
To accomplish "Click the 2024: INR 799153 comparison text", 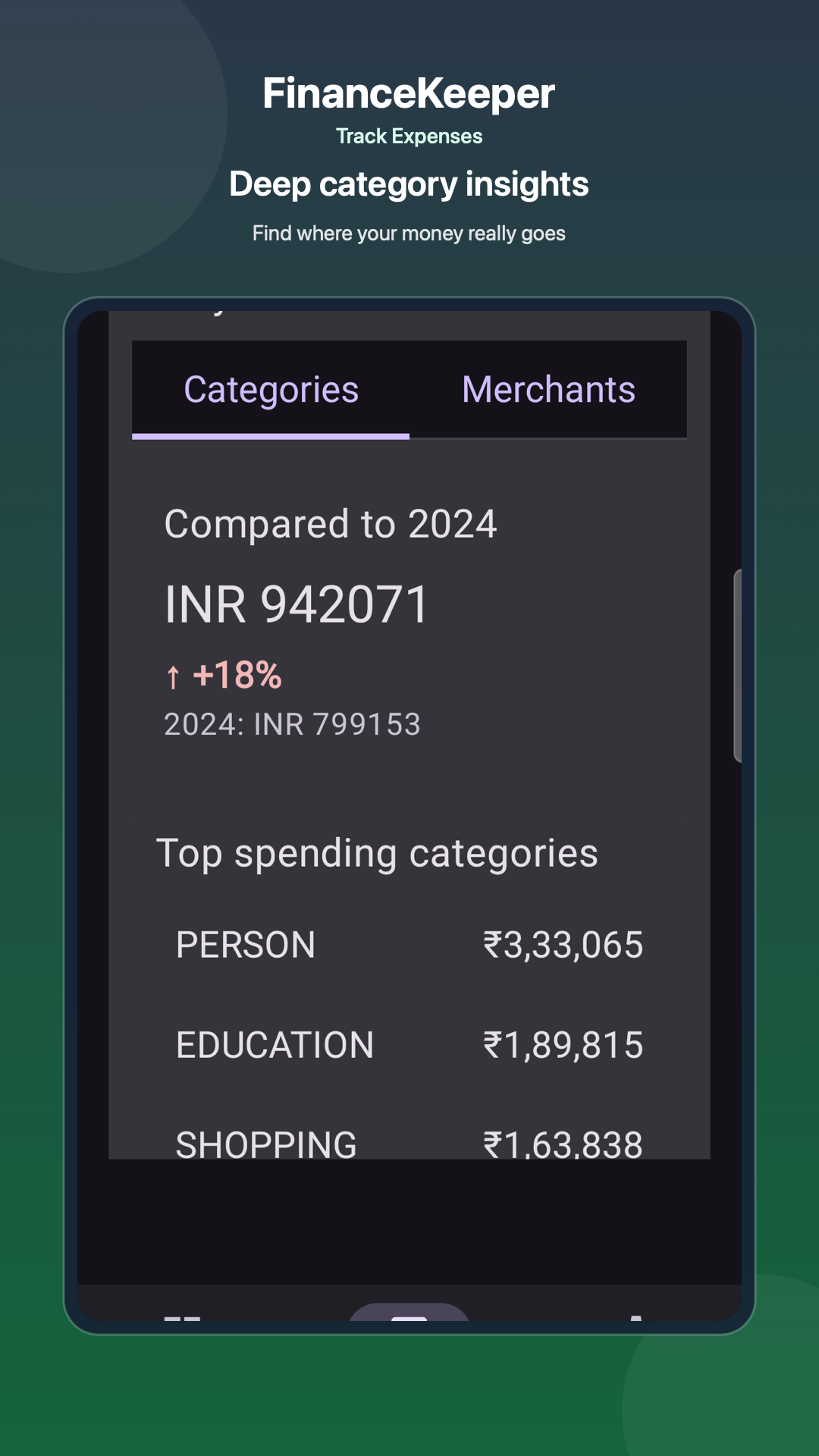I will click(x=292, y=725).
